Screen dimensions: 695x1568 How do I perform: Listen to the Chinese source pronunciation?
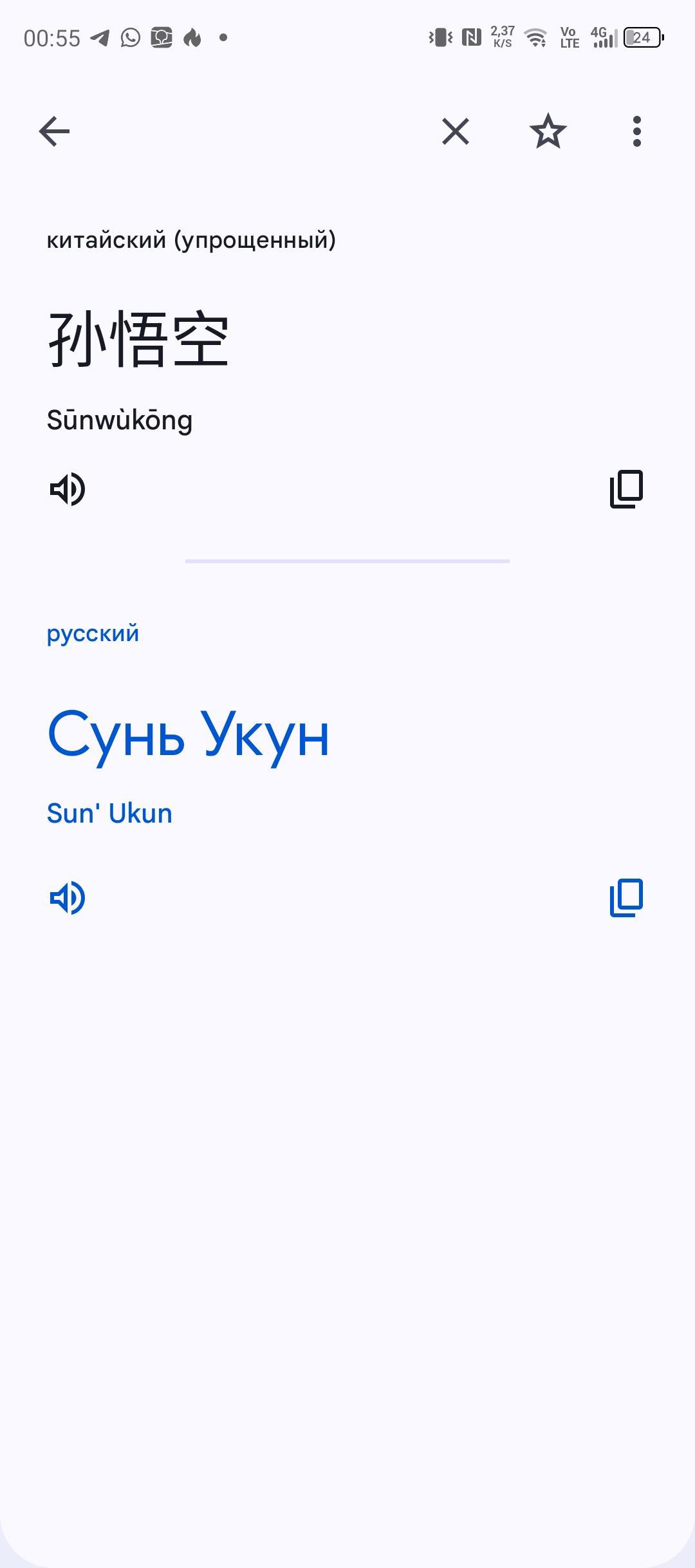68,489
